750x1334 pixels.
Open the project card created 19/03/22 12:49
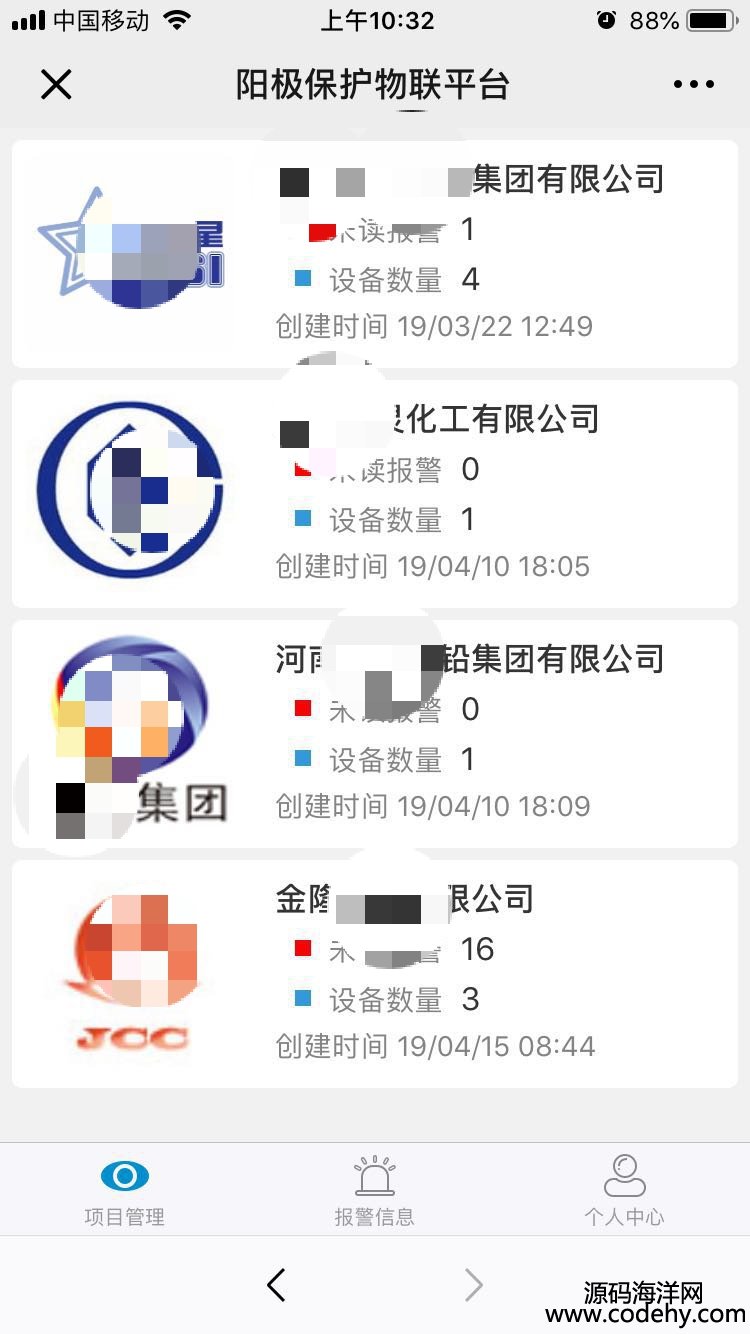tap(375, 254)
